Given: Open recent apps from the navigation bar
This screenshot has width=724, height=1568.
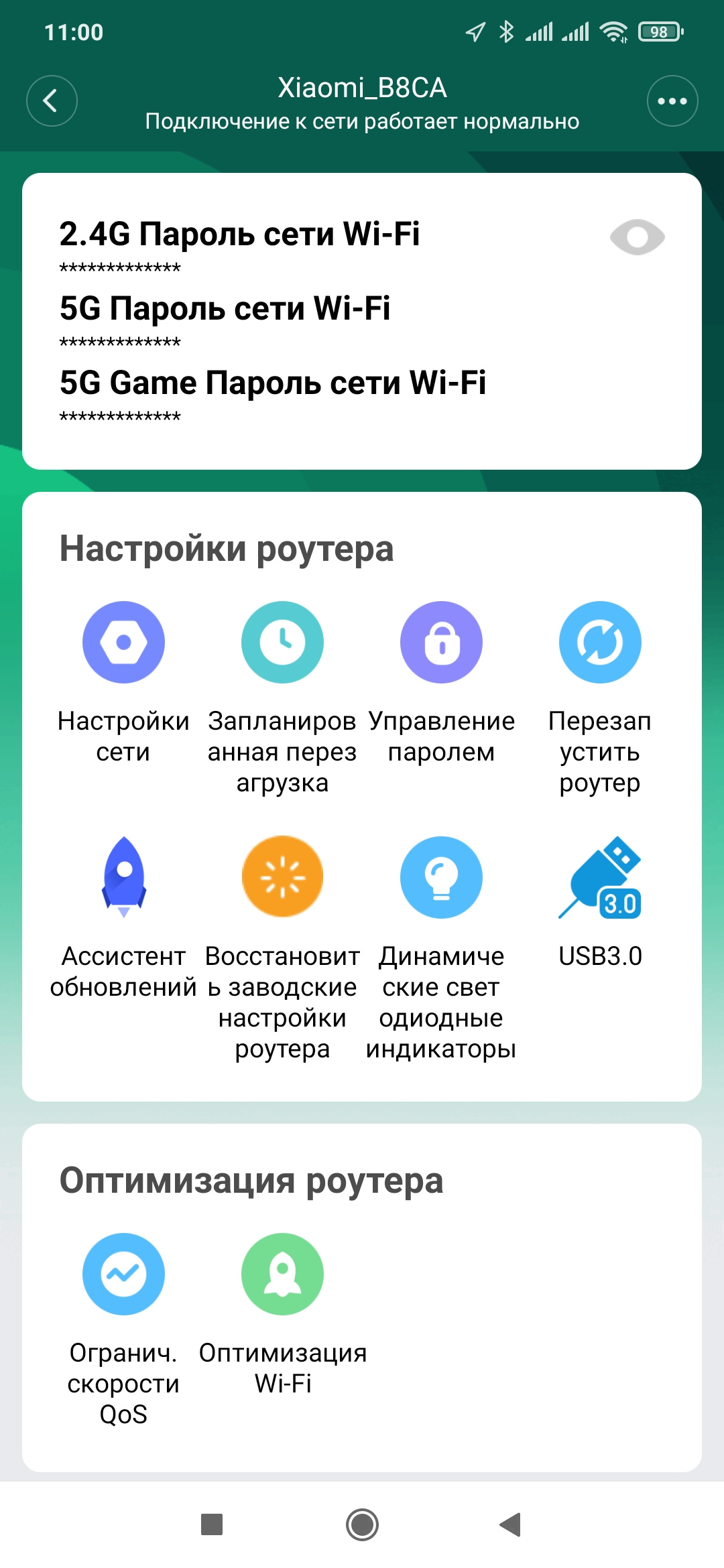Looking at the screenshot, I should click(x=212, y=1525).
